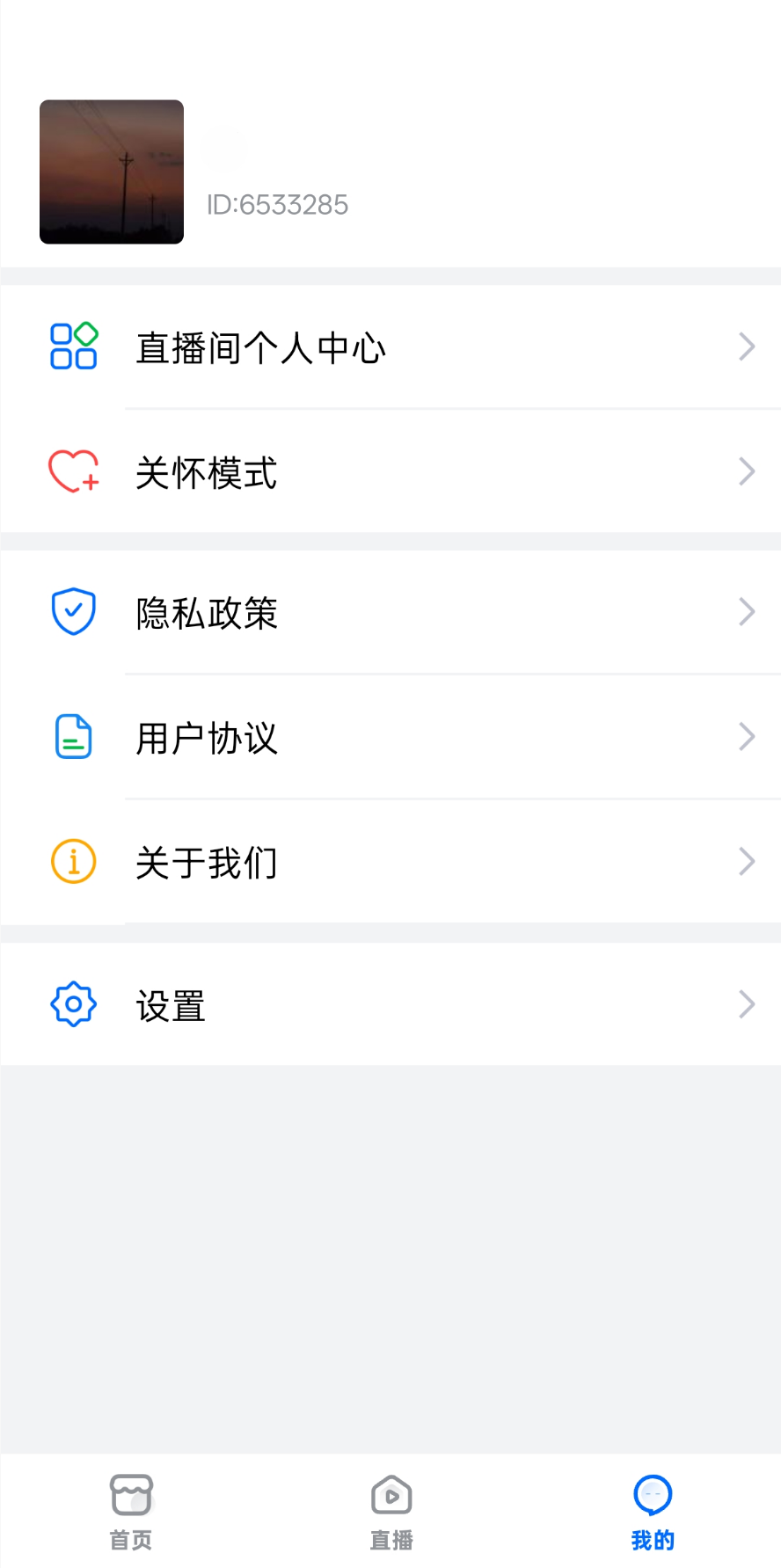Viewport: 781px width, 1568px height.
Task: Expand 隐私政策 with its chevron arrow
Action: point(747,610)
